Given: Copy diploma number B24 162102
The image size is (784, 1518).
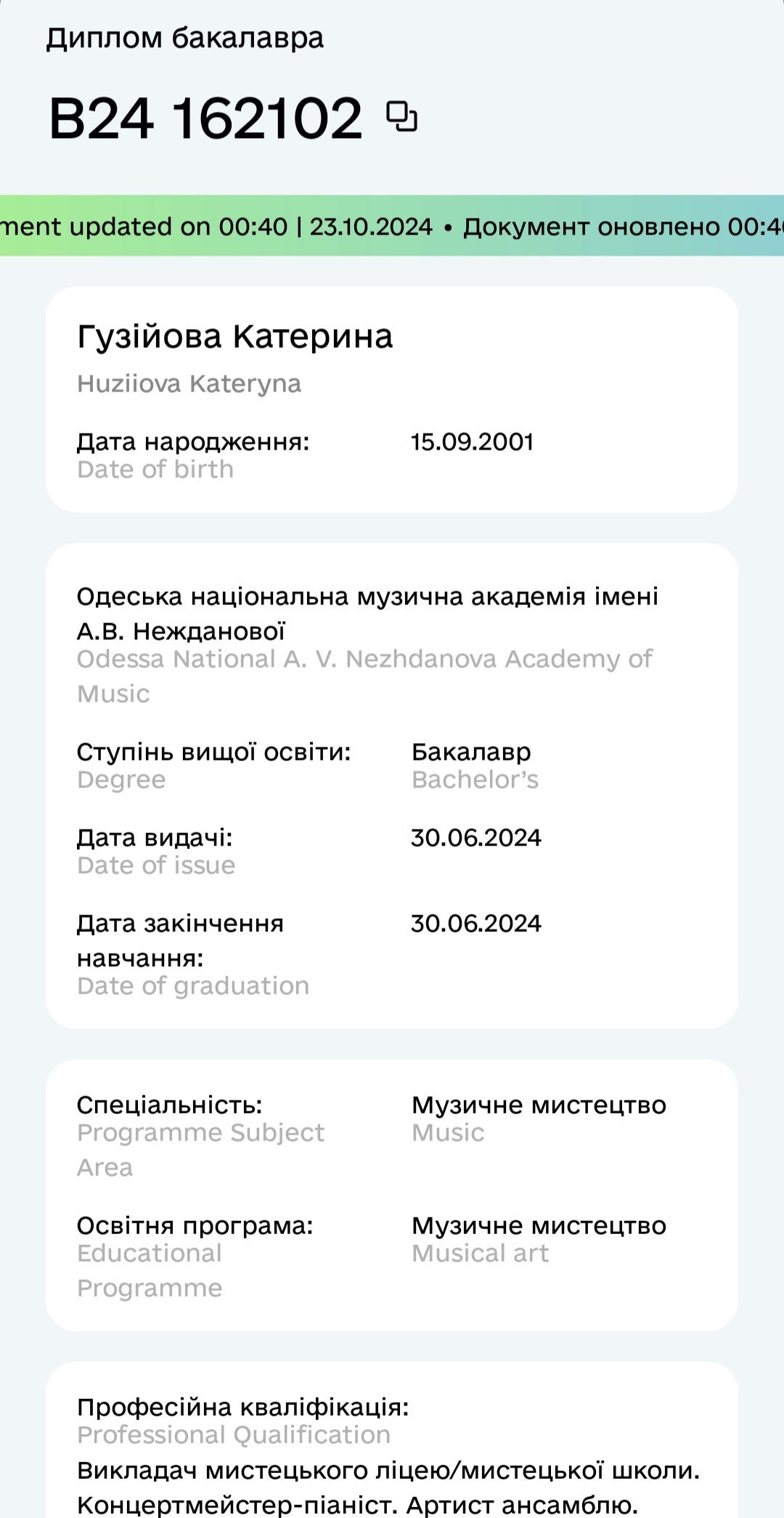Looking at the screenshot, I should click(401, 117).
